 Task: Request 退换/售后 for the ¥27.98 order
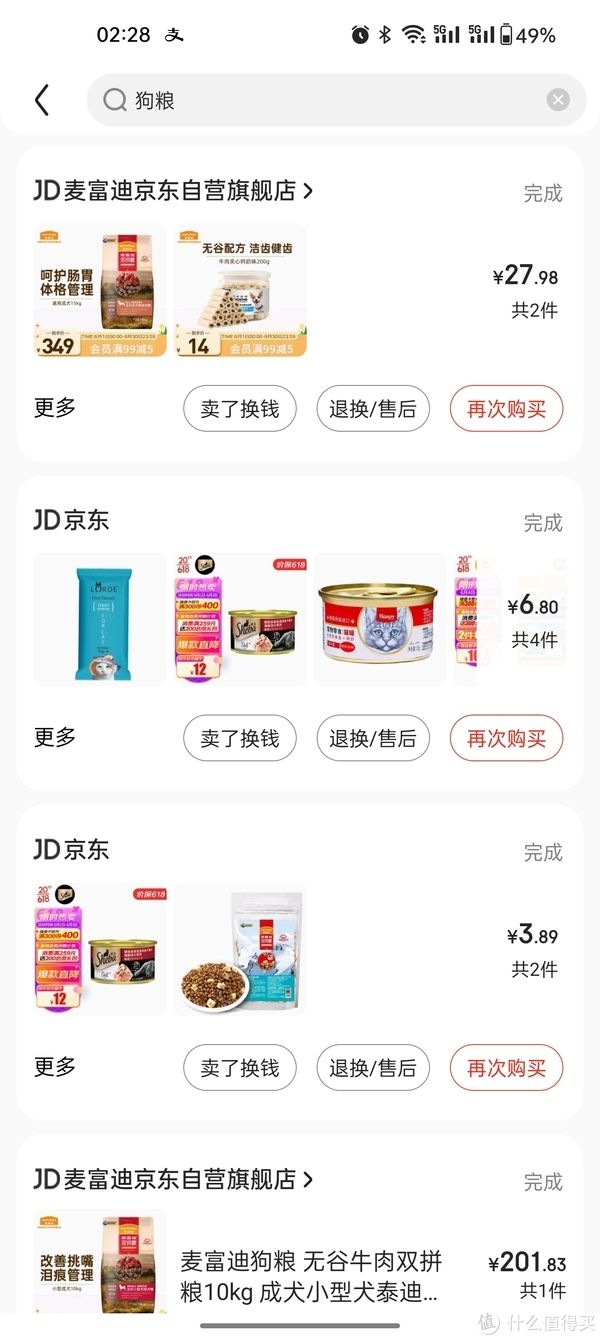373,409
